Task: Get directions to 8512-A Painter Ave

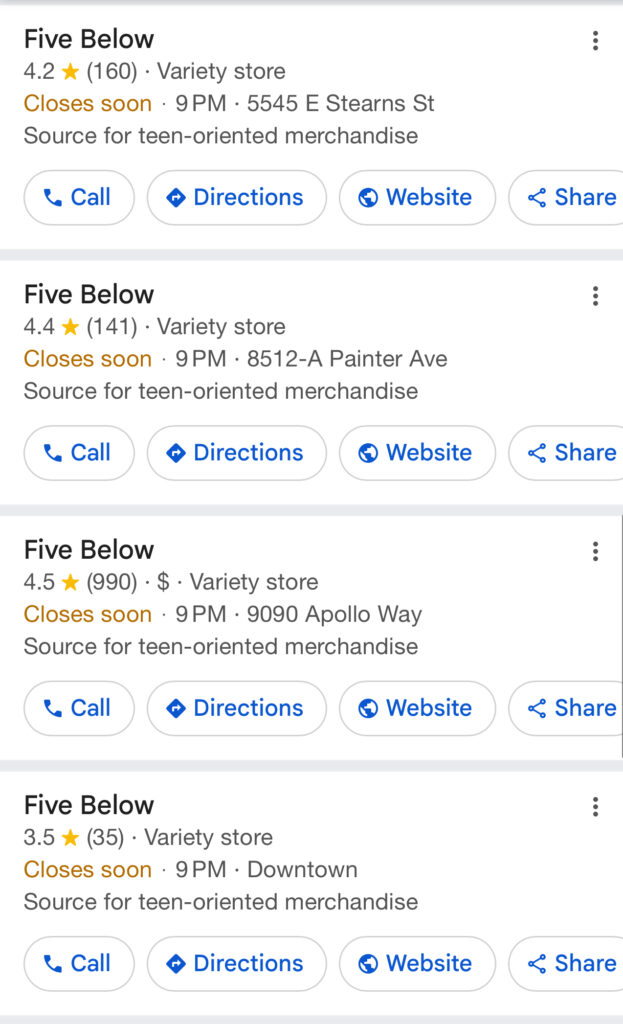Action: pos(236,453)
